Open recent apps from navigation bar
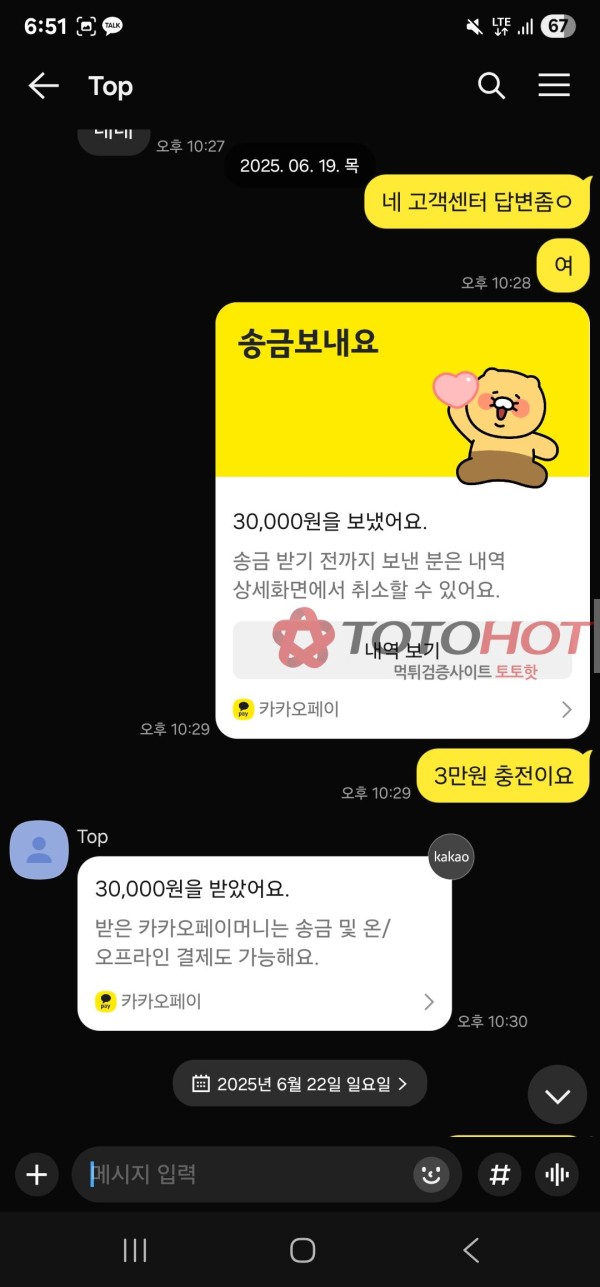600x1287 pixels. pos(134,1250)
